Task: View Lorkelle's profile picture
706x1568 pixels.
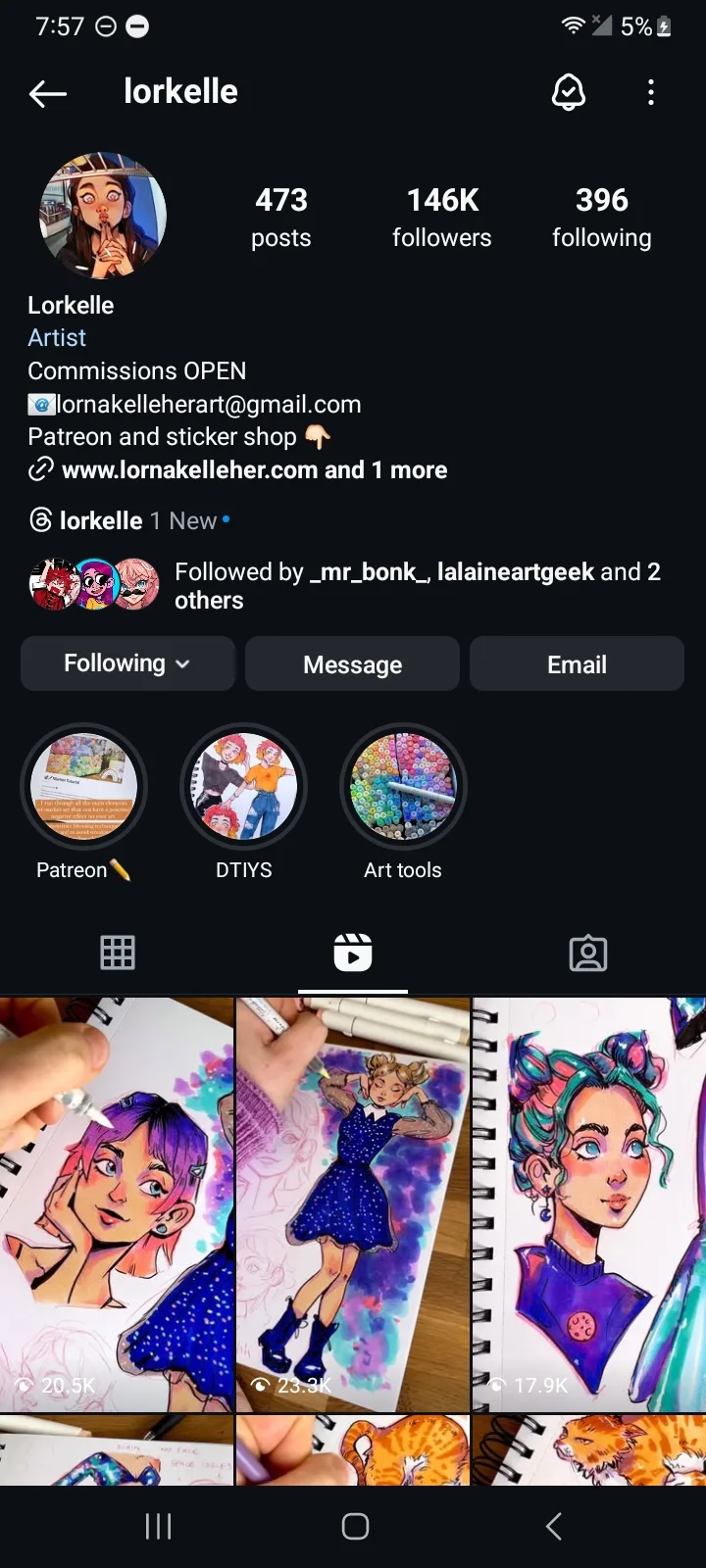Action: (x=103, y=216)
